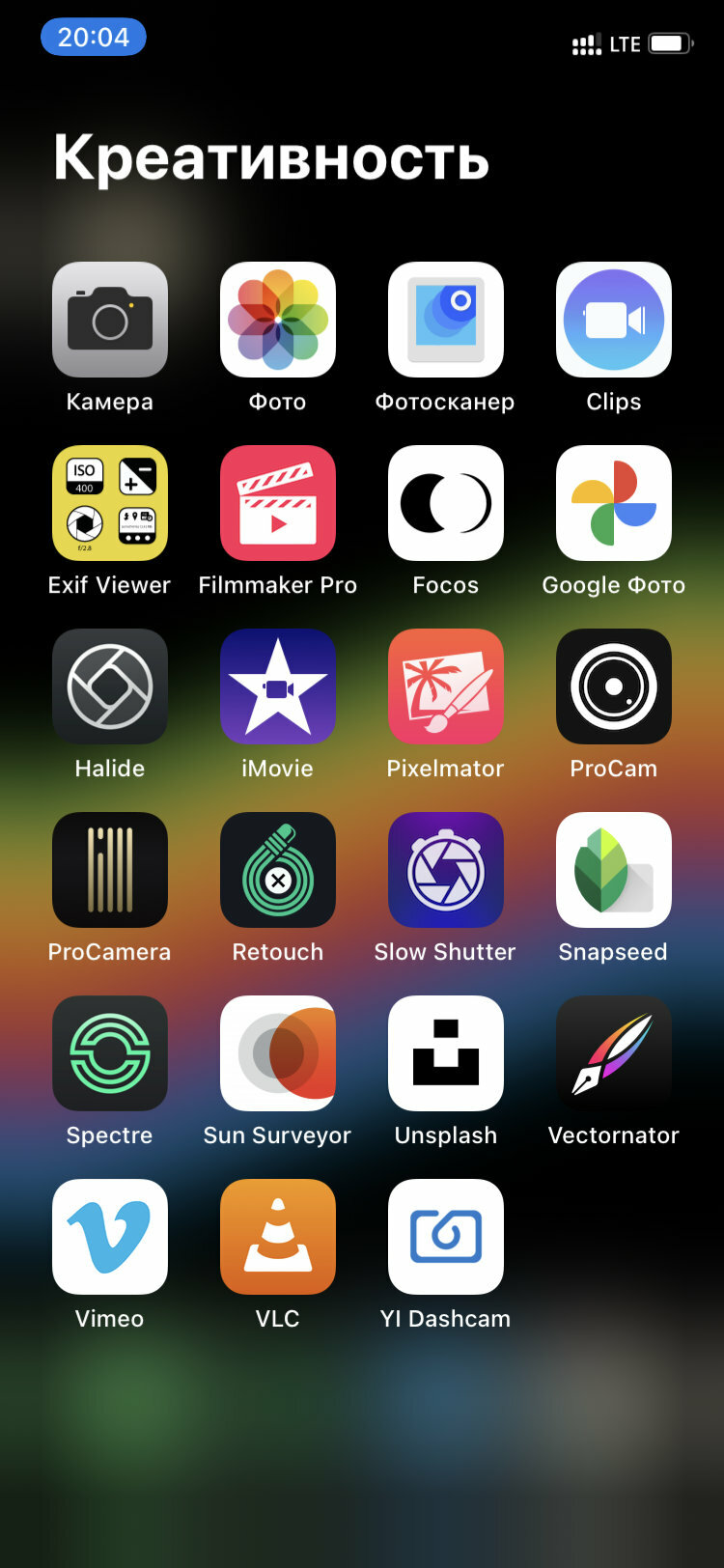This screenshot has width=724, height=1568.
Task: Launch Sun Surveyor
Action: pyautogui.click(x=278, y=1053)
